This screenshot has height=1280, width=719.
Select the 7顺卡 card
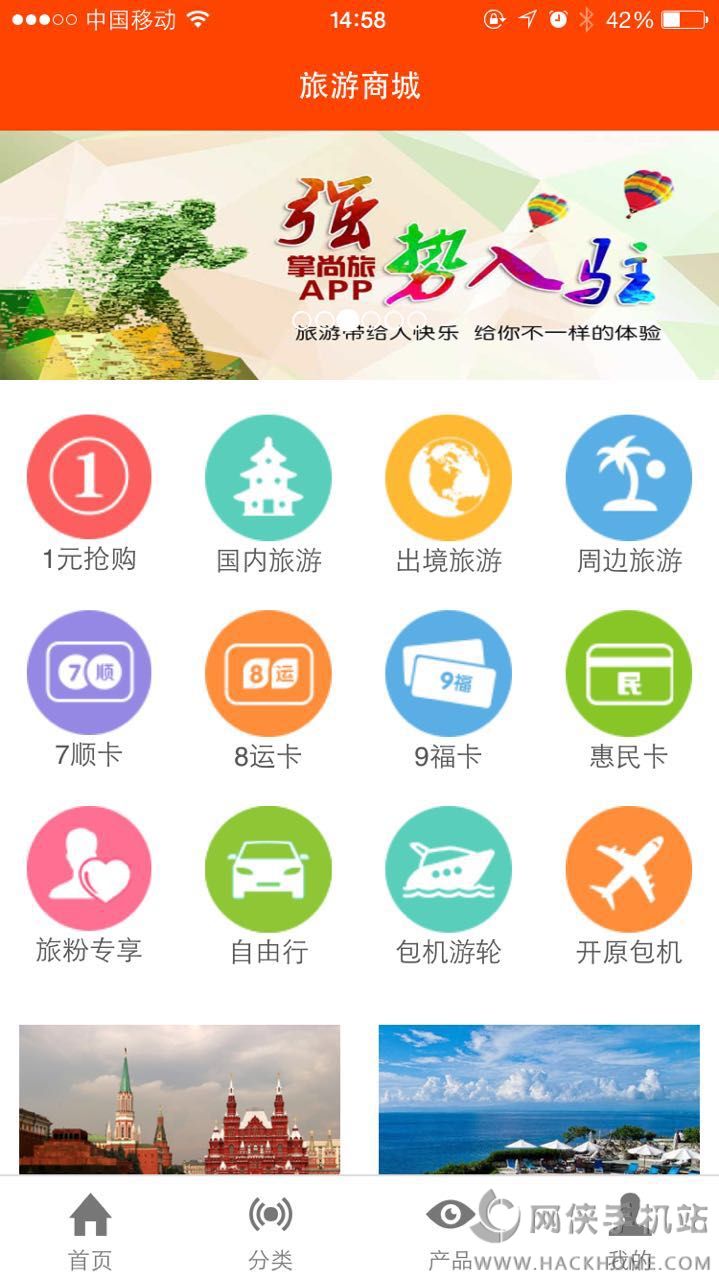tap(89, 673)
